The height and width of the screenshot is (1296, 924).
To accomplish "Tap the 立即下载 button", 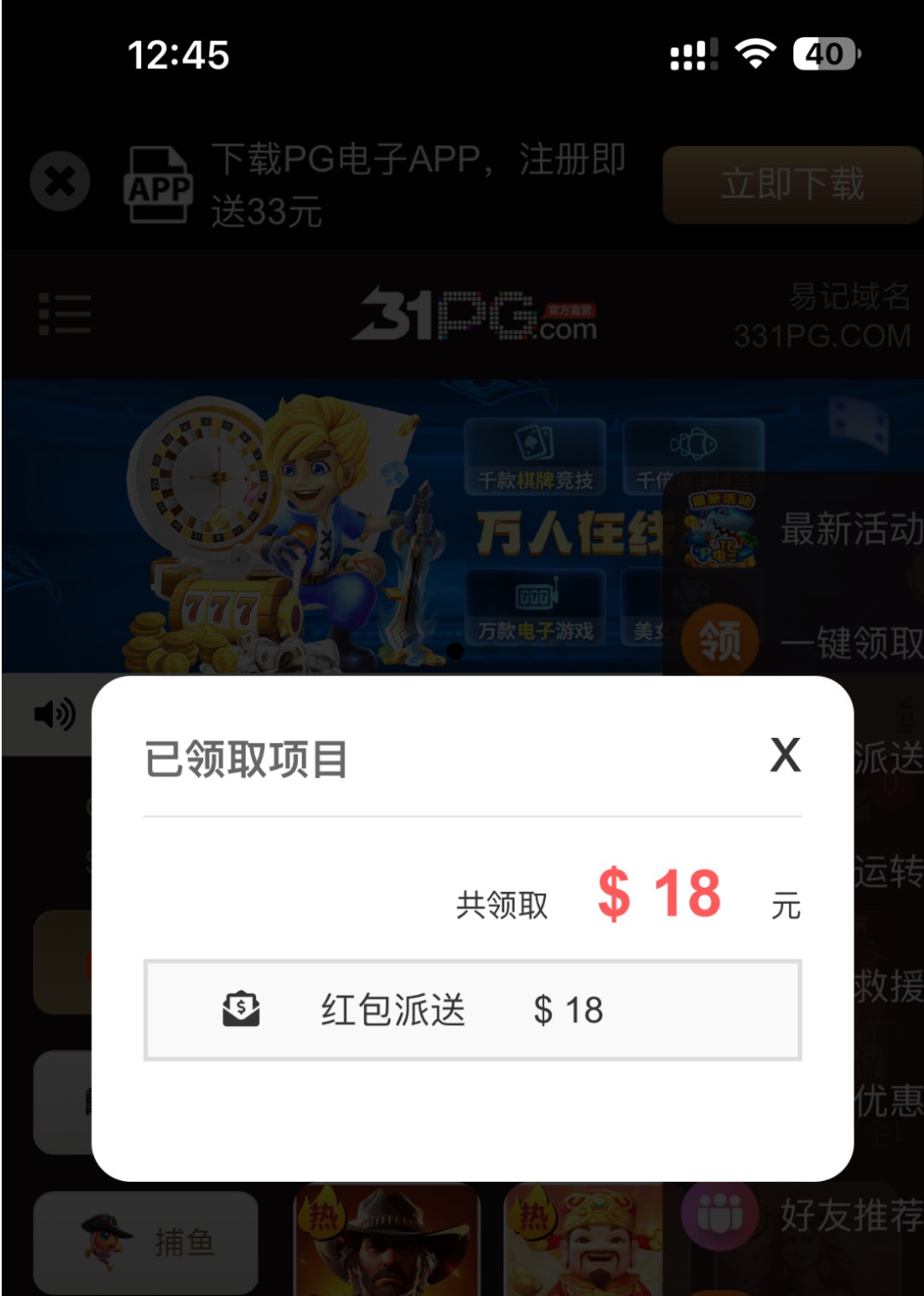I will click(x=792, y=184).
